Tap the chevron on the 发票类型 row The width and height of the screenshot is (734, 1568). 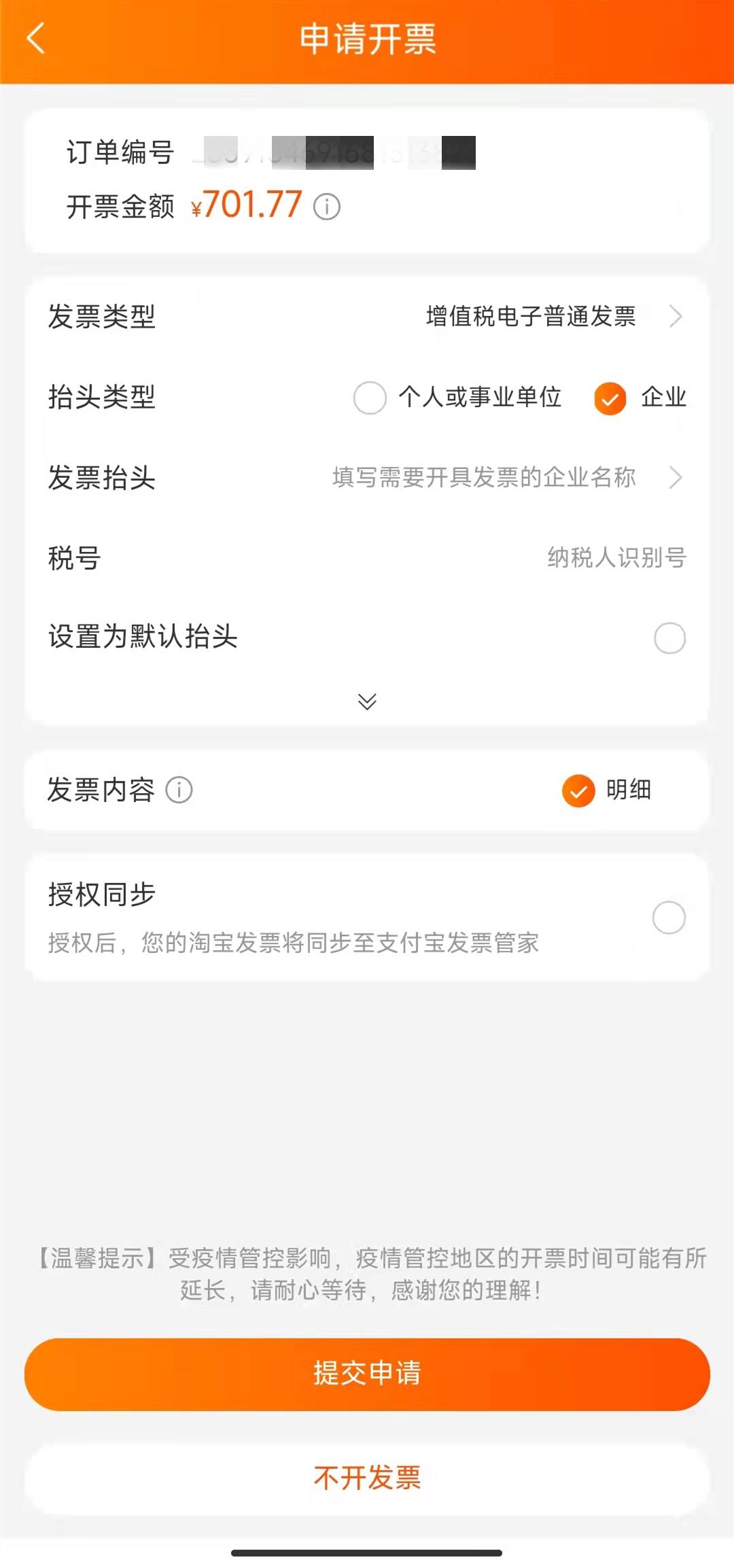click(676, 317)
